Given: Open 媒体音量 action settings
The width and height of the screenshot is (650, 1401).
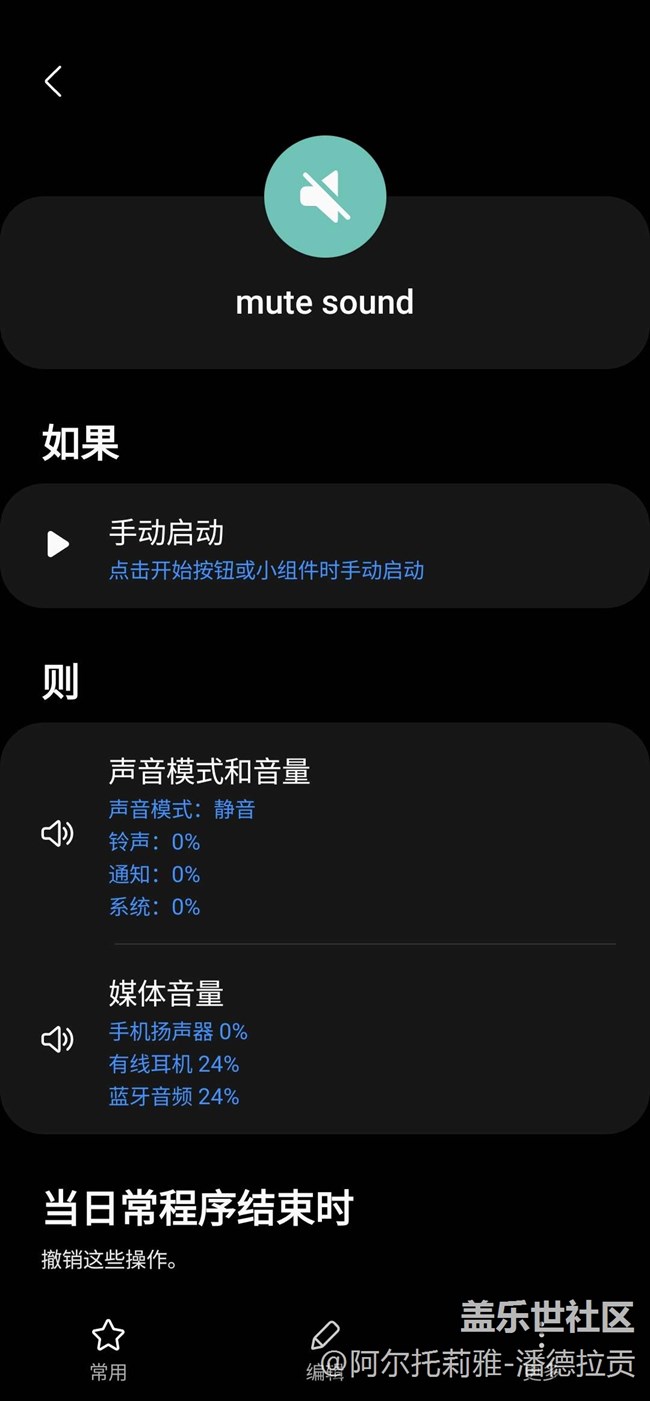Looking at the screenshot, I should coord(324,1042).
